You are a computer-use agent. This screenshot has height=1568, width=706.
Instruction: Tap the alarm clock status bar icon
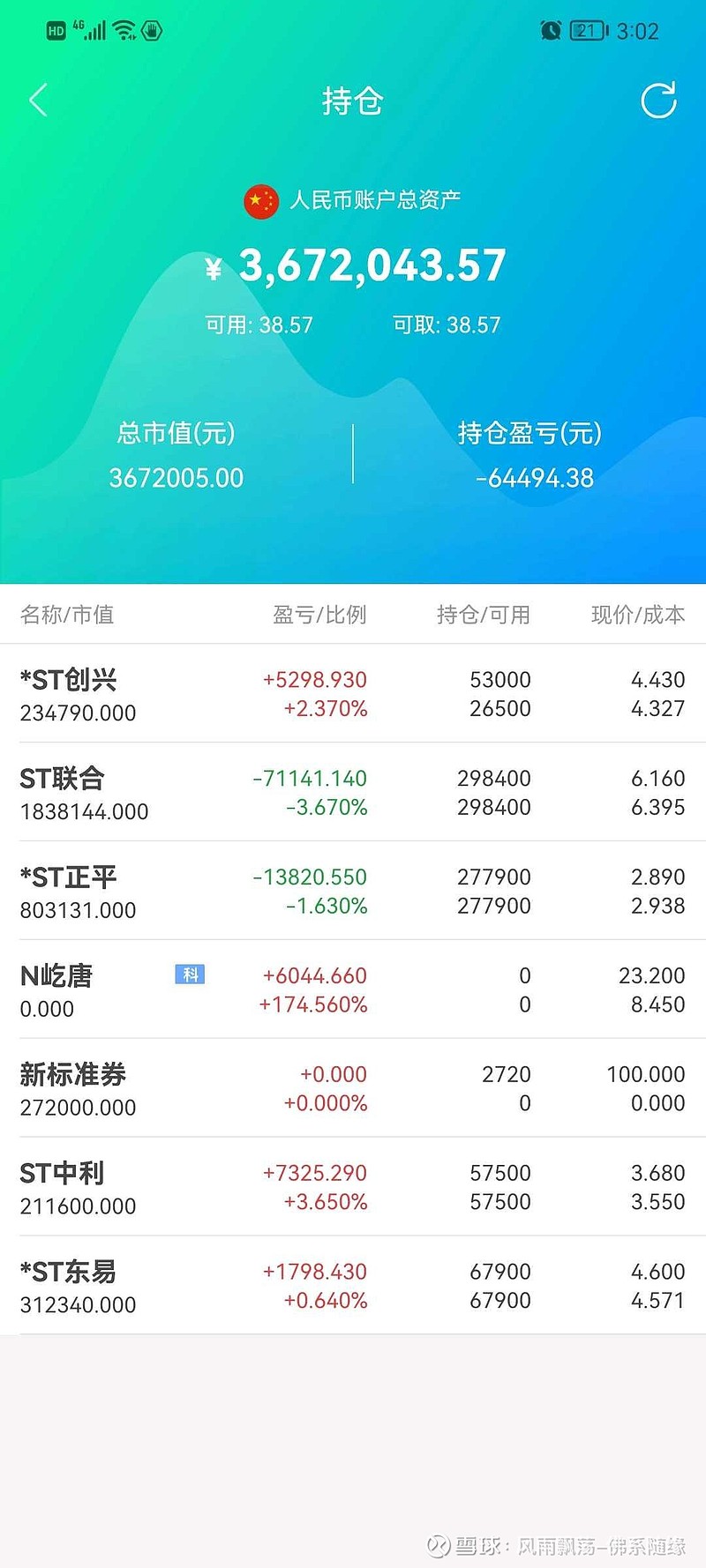click(x=552, y=30)
